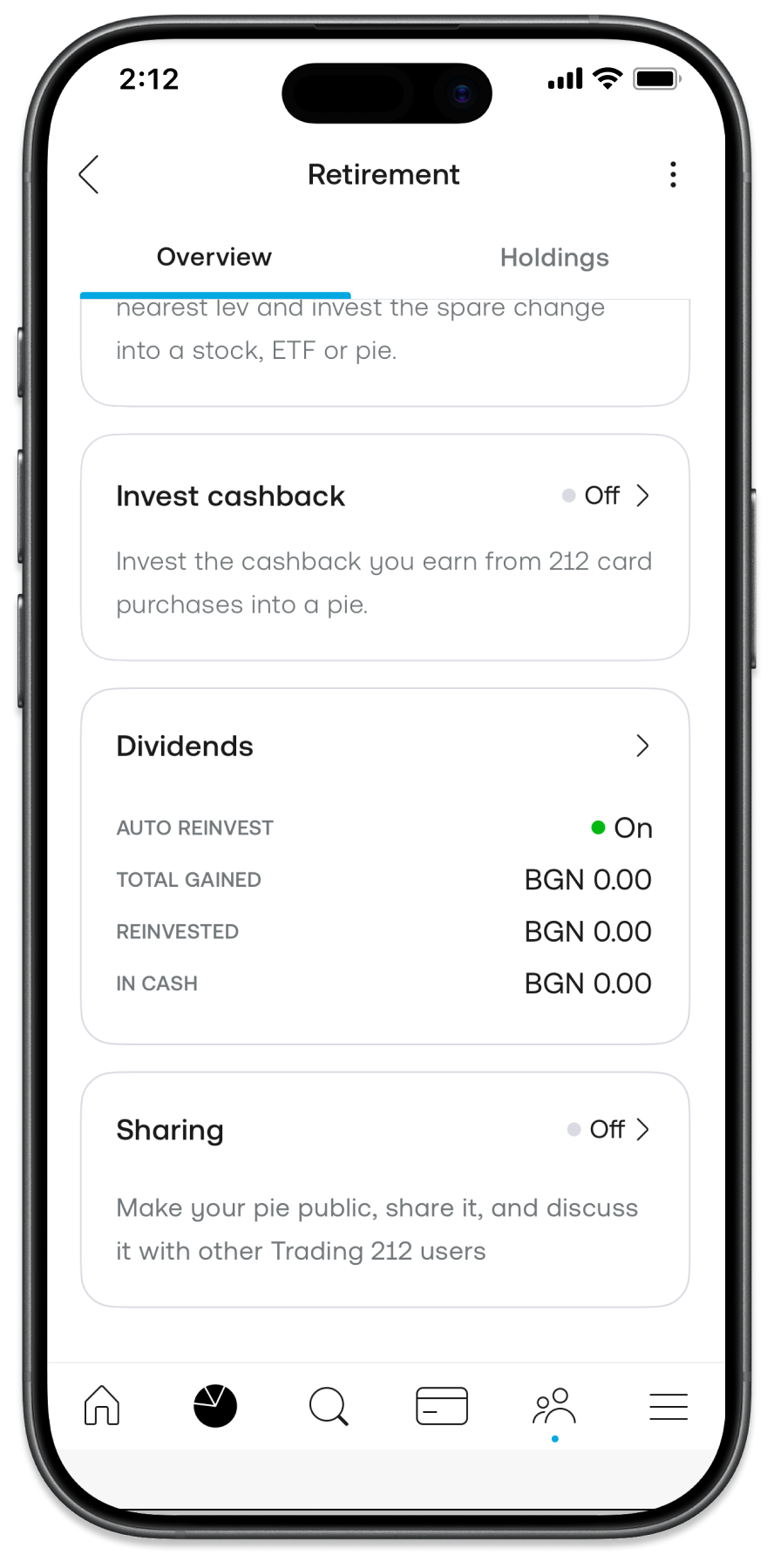Open the Invest cashback settings
This screenshot has height=1568, width=774.
[384, 546]
